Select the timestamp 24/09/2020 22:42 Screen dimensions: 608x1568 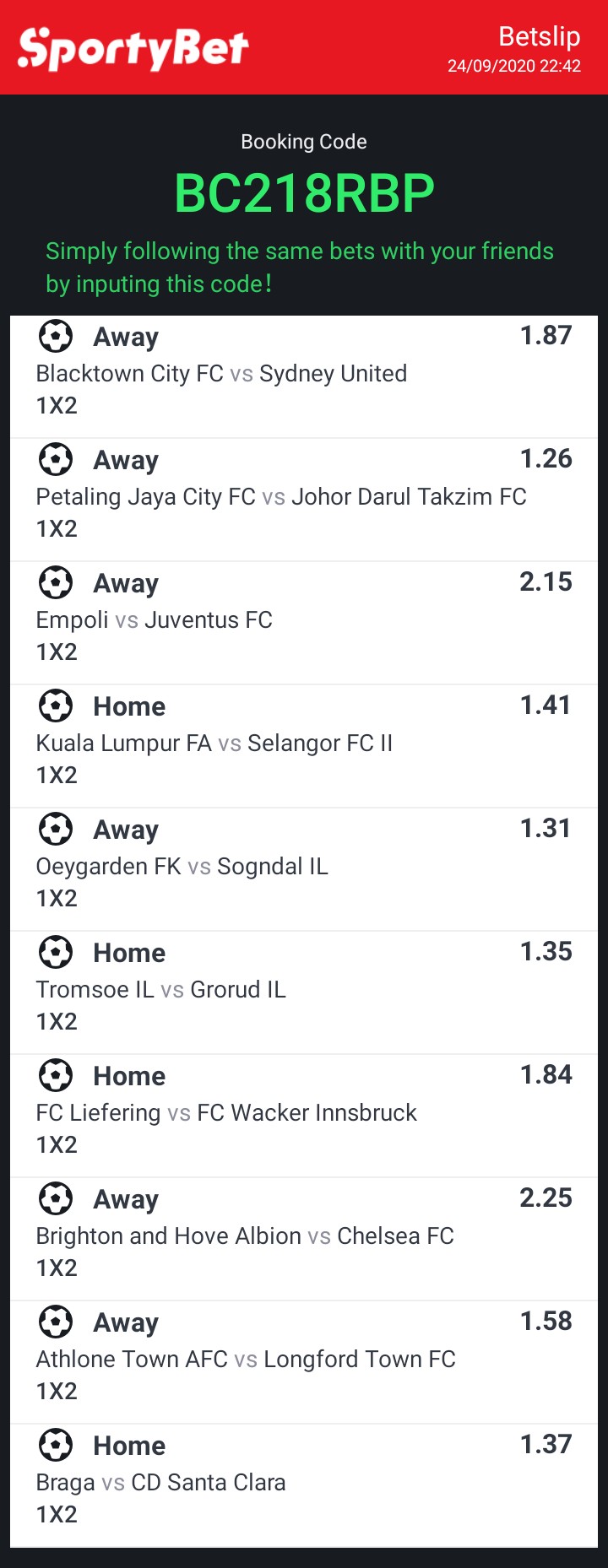coord(515,65)
